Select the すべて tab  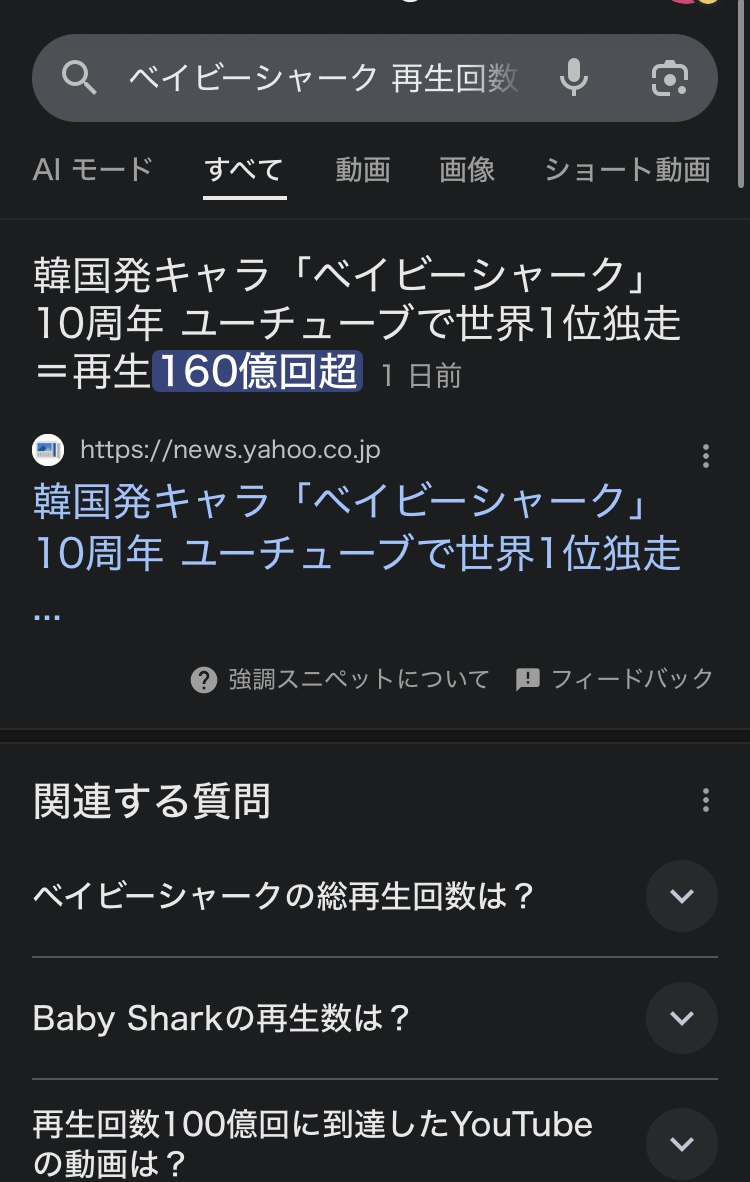click(x=244, y=170)
